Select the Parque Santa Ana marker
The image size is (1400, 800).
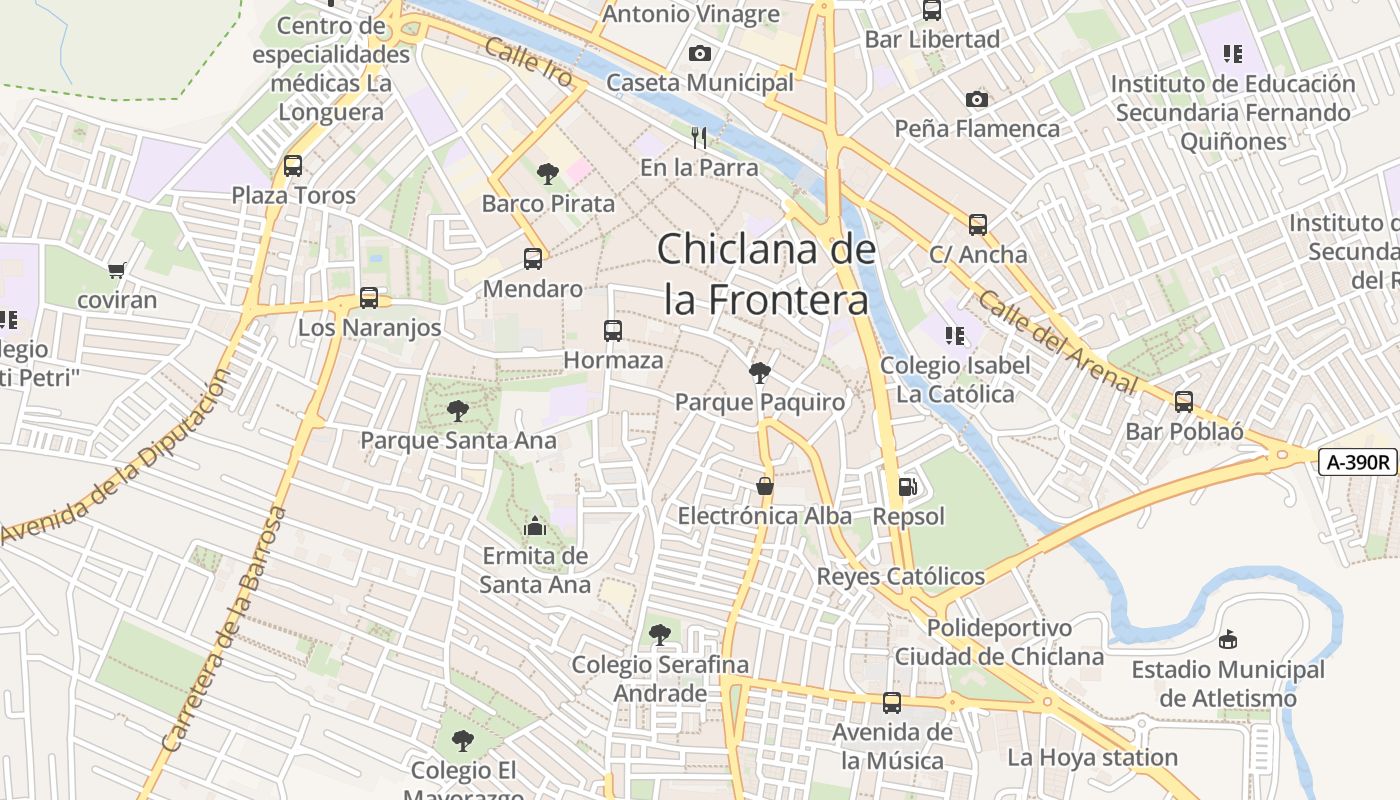(458, 411)
